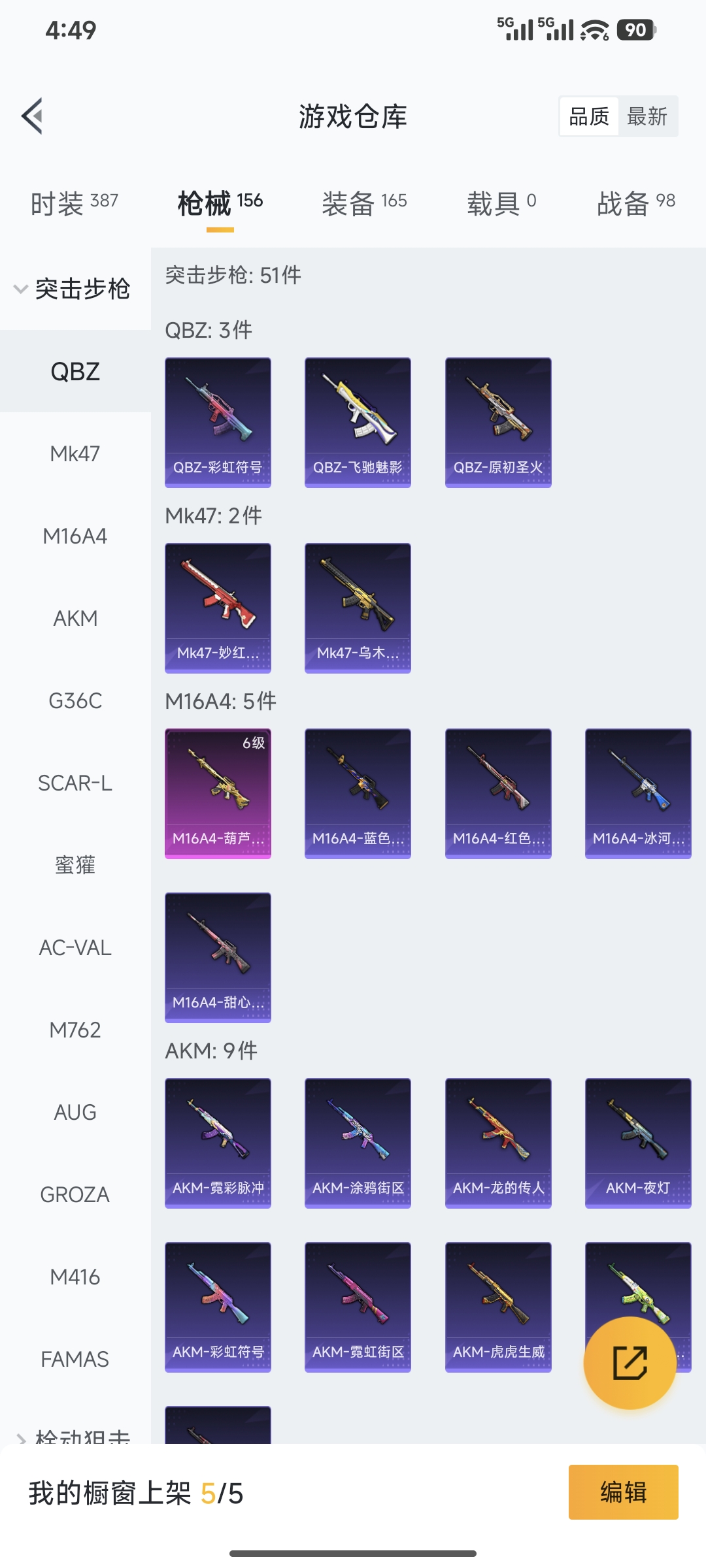
Task: Select AKM in the weapon list
Action: 75,618
